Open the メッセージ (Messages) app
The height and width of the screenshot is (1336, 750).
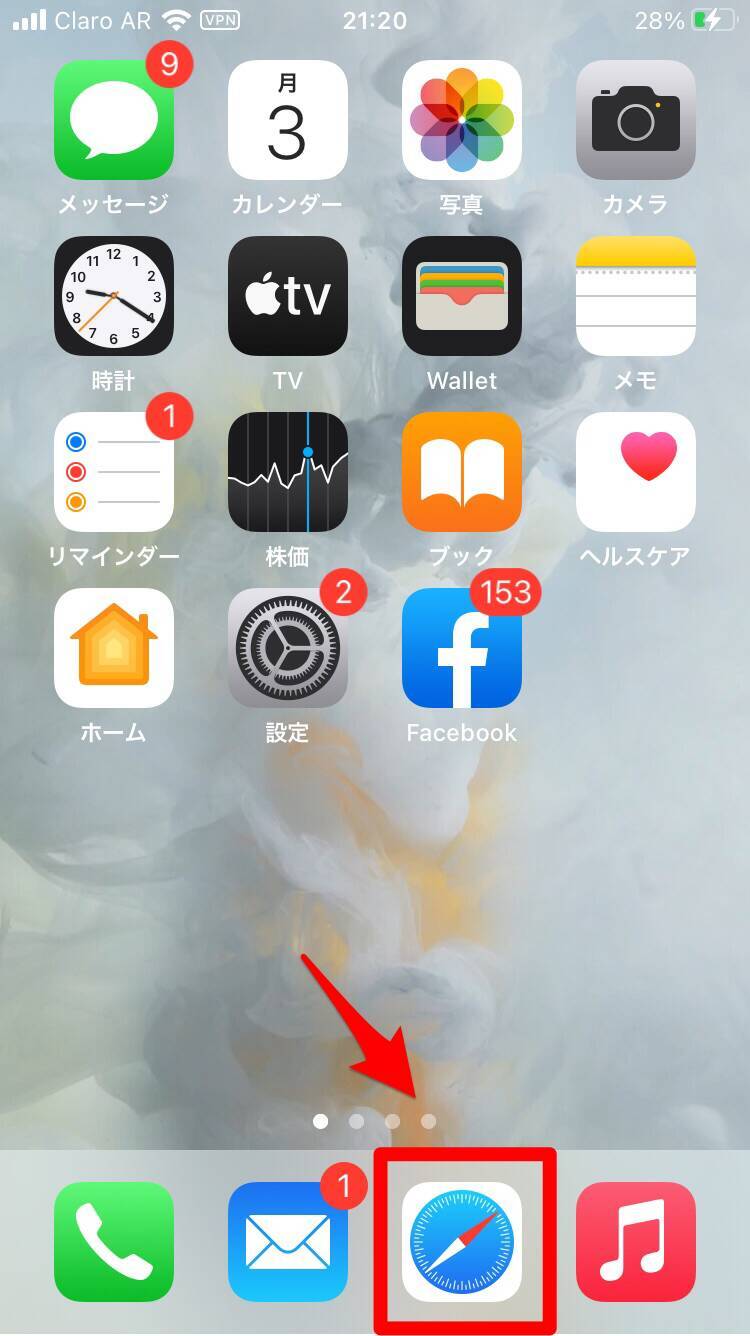click(x=113, y=120)
